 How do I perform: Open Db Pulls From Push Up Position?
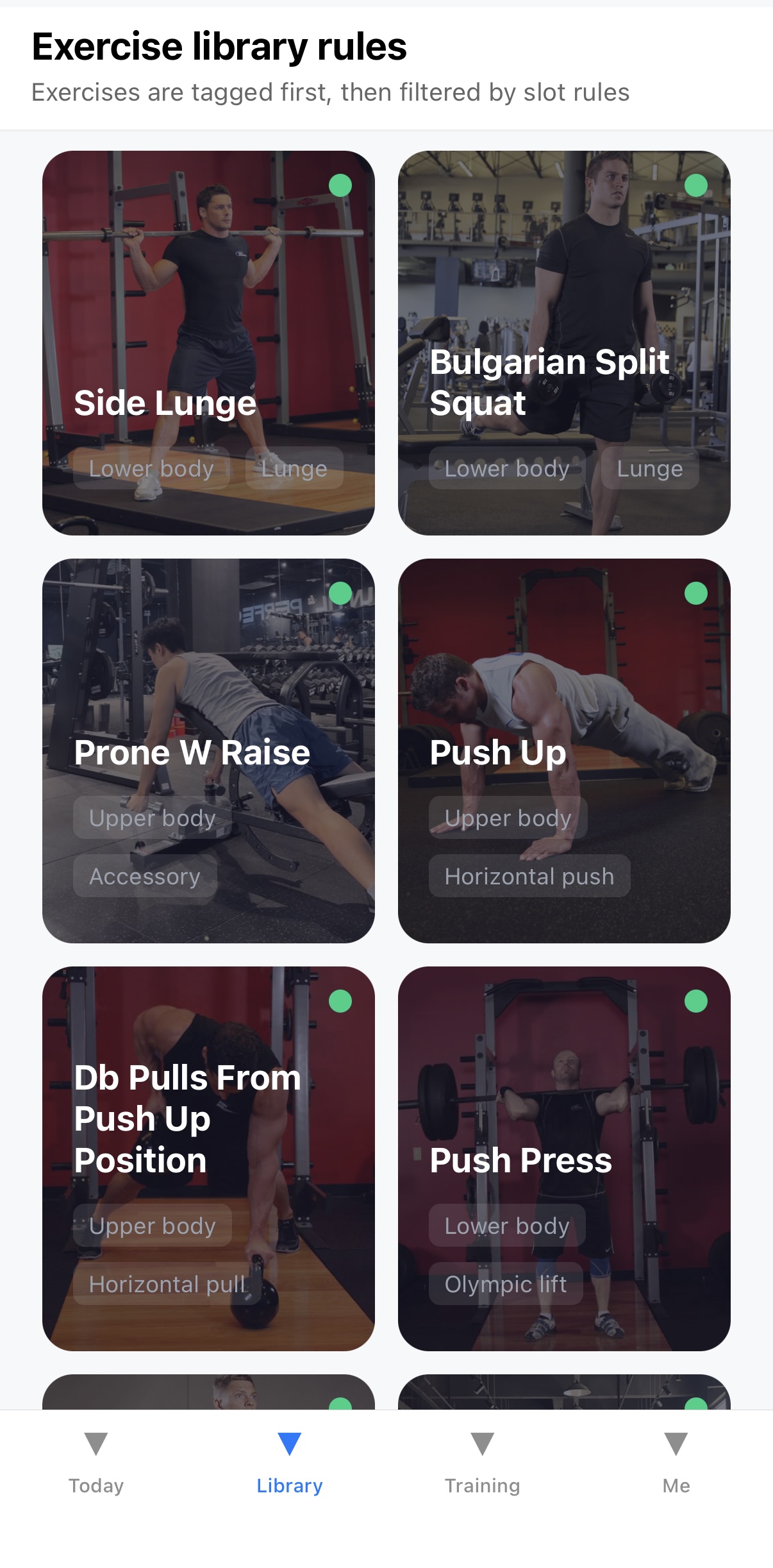point(208,1159)
